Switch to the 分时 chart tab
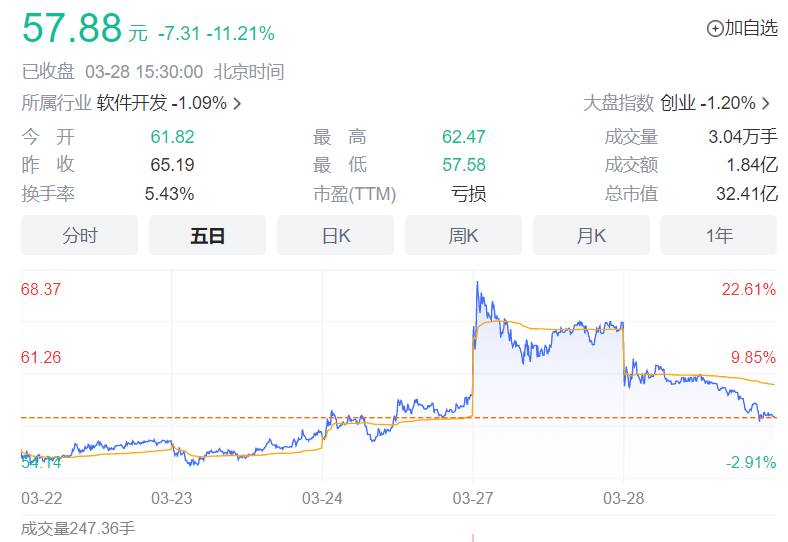The width and height of the screenshot is (788, 542). (x=79, y=235)
